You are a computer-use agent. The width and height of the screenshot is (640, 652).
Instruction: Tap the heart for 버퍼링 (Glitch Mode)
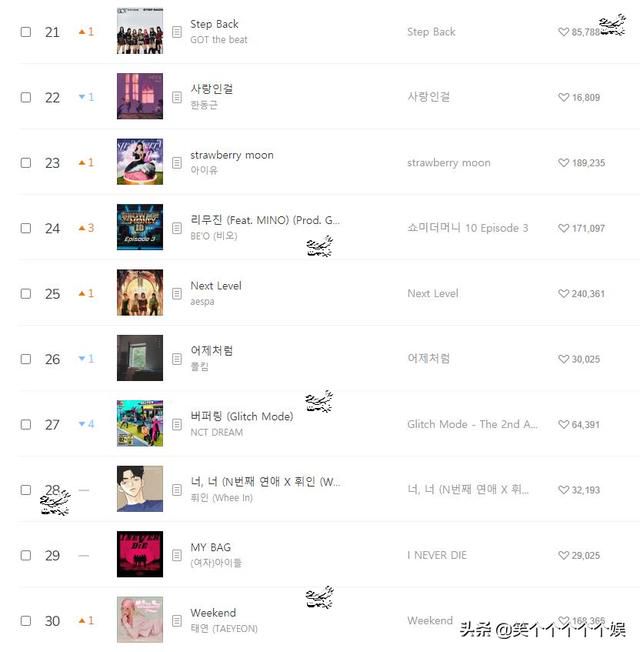[x=563, y=425]
